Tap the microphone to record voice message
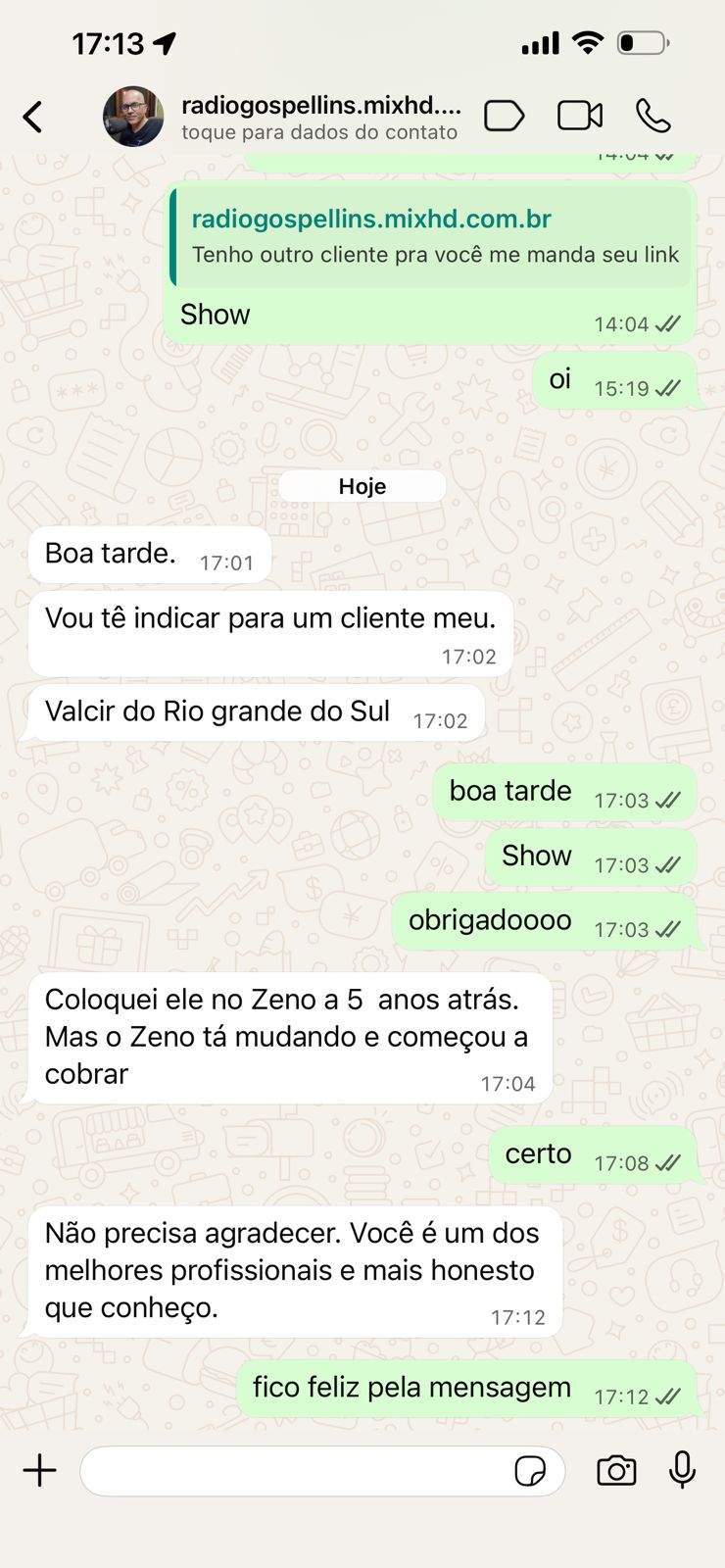The image size is (725, 1568). (x=682, y=1470)
